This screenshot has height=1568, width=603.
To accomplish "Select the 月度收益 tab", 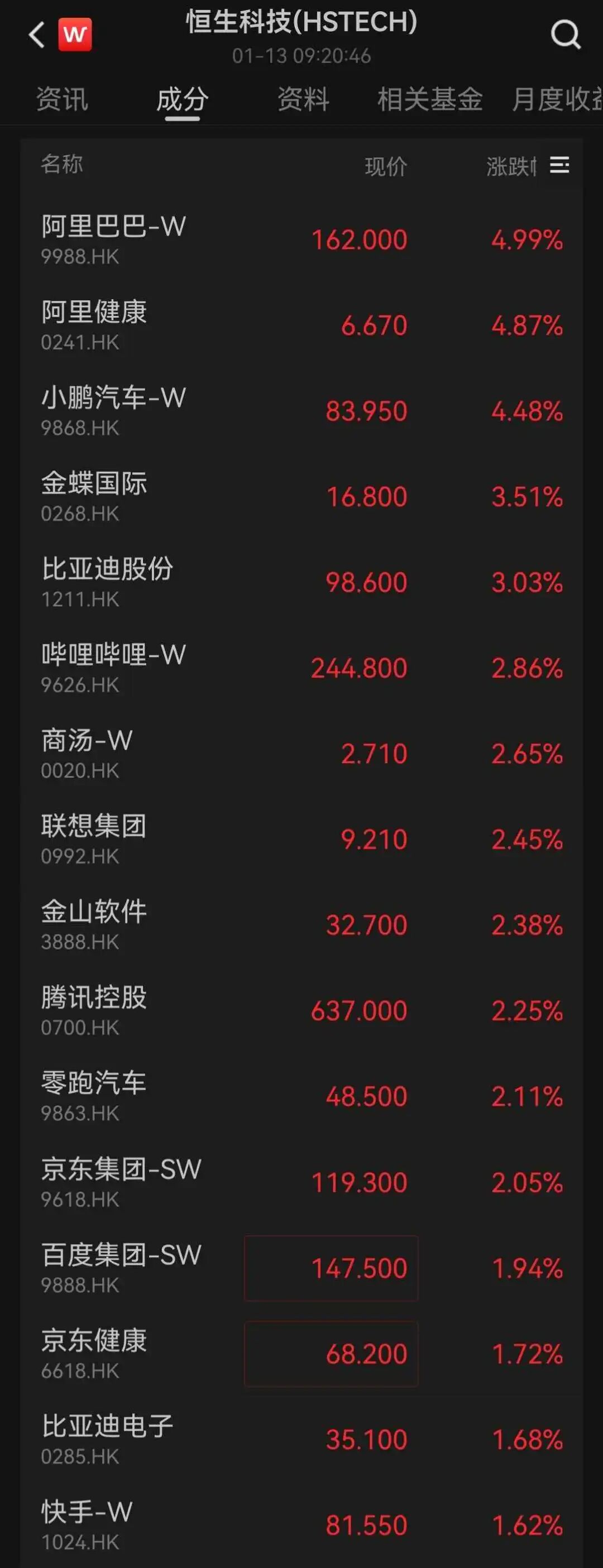I will (x=557, y=99).
